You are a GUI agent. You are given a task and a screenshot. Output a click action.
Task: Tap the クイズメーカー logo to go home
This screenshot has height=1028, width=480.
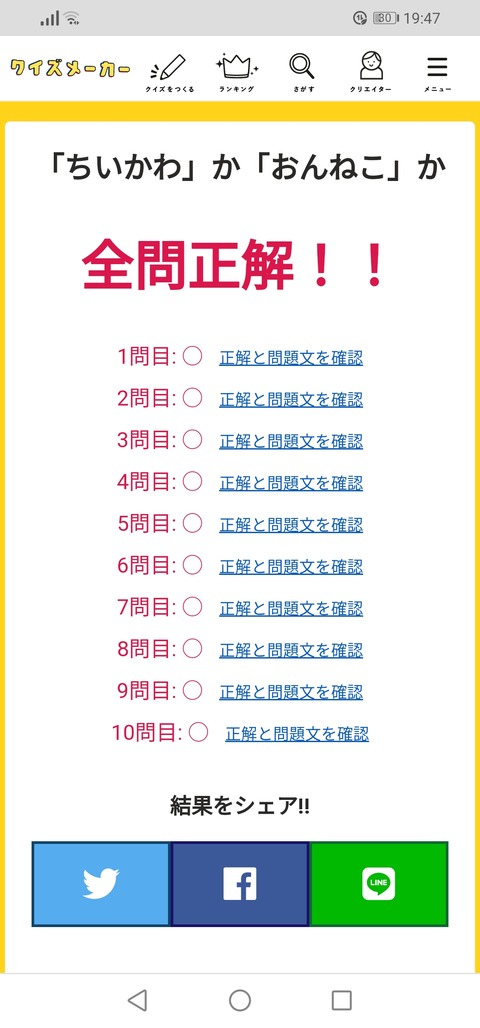pos(71,68)
